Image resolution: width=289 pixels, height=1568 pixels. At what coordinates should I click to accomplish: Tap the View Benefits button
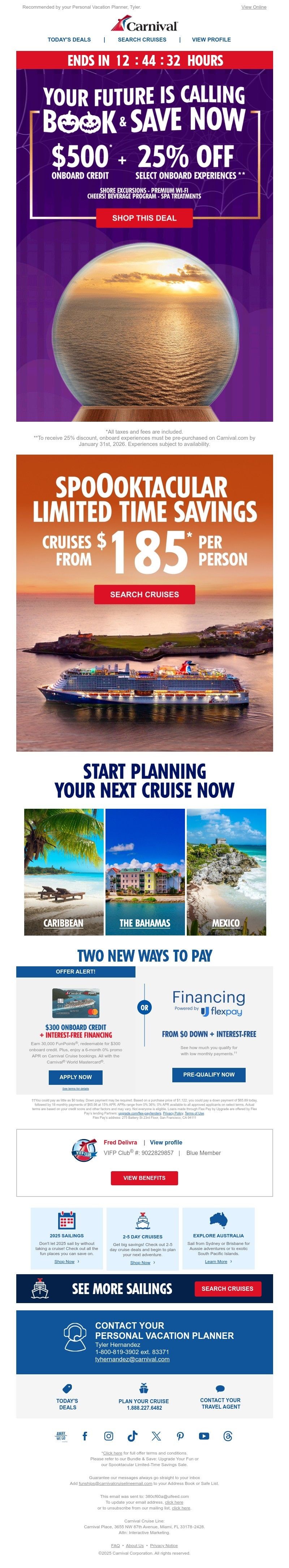[x=144, y=1178]
